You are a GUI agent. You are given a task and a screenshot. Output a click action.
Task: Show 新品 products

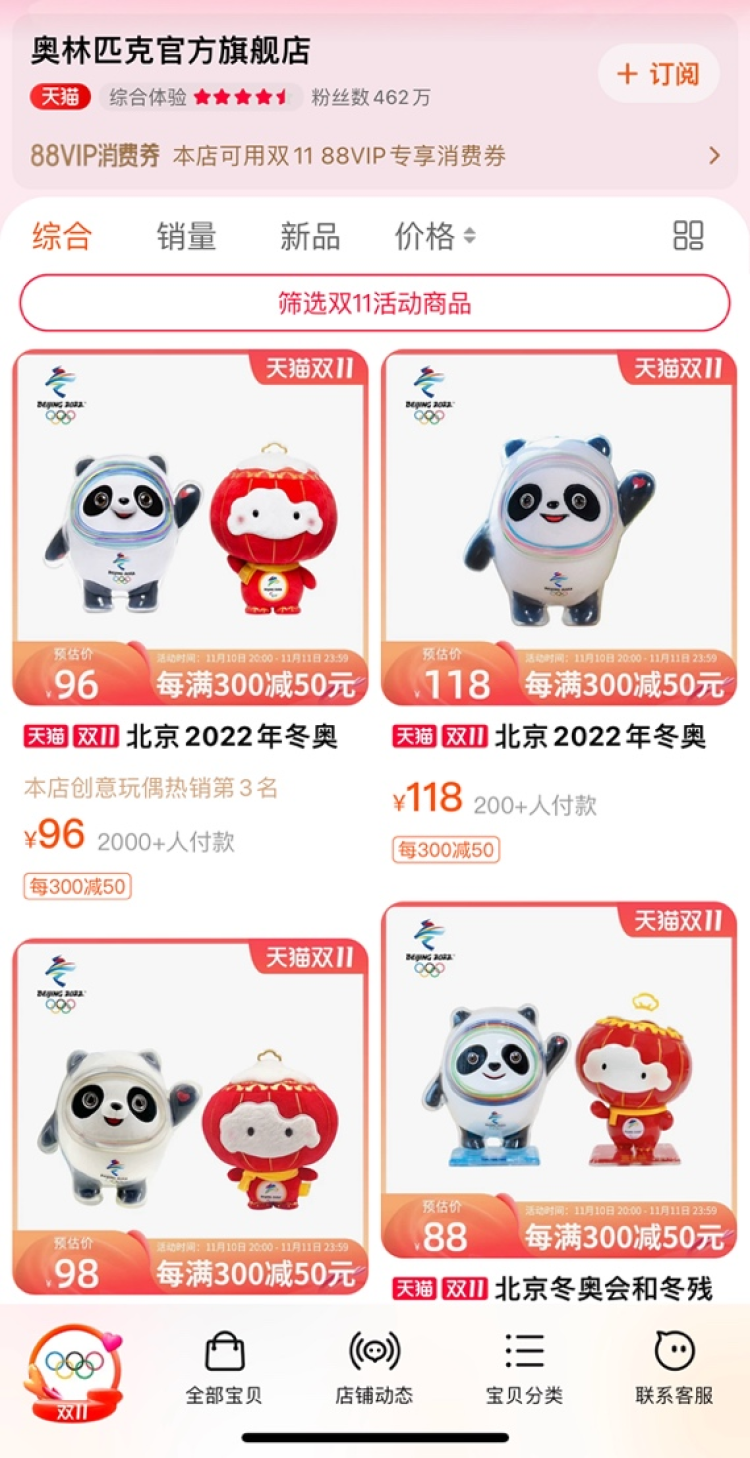point(310,236)
